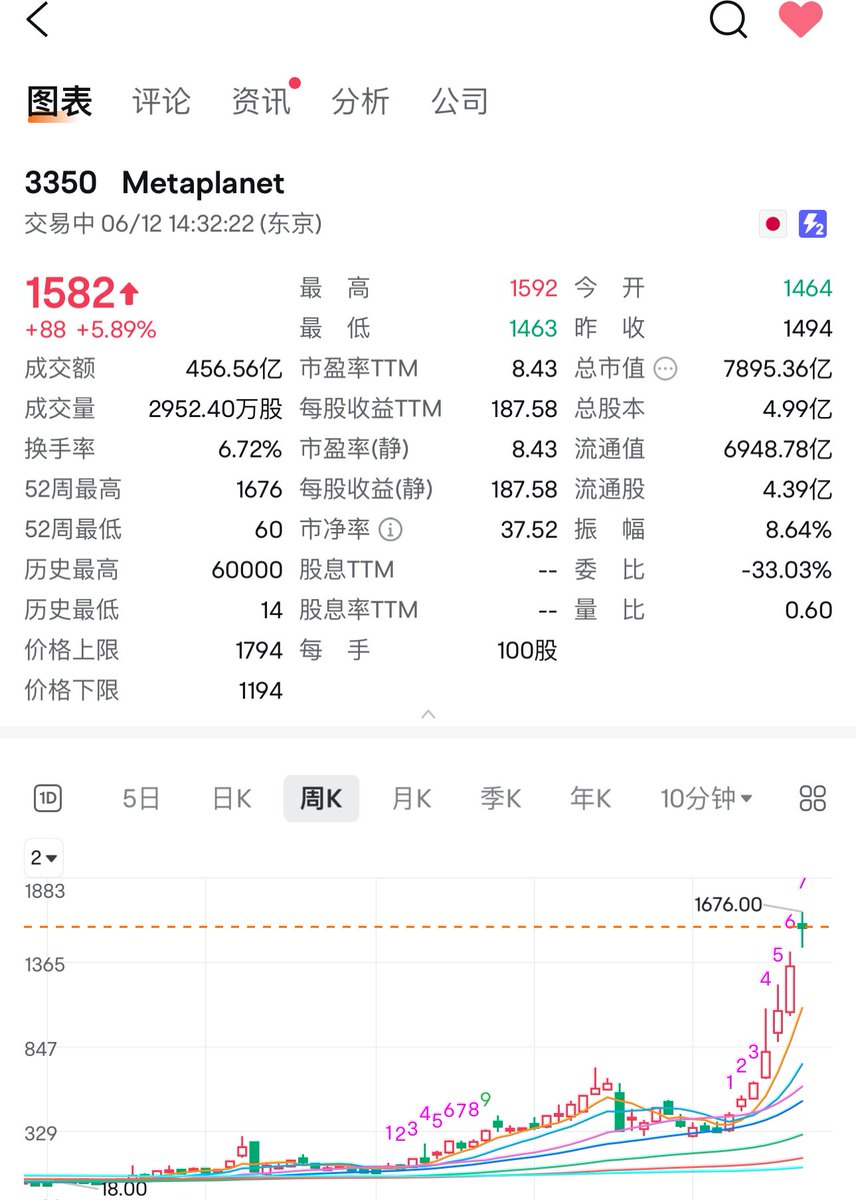Open the search magnifier icon
The height and width of the screenshot is (1200, 856).
(x=728, y=20)
